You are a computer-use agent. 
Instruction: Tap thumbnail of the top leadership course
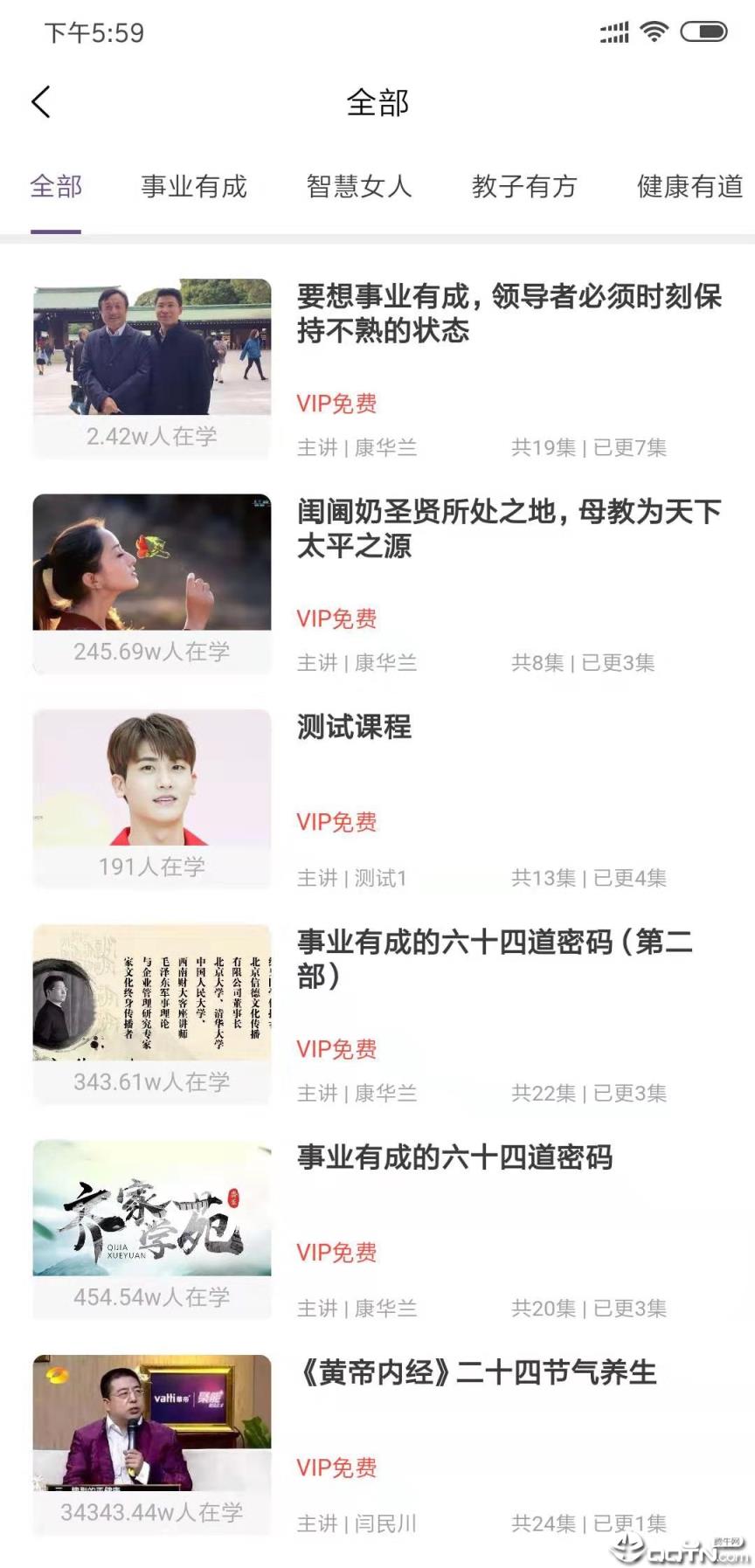click(150, 349)
